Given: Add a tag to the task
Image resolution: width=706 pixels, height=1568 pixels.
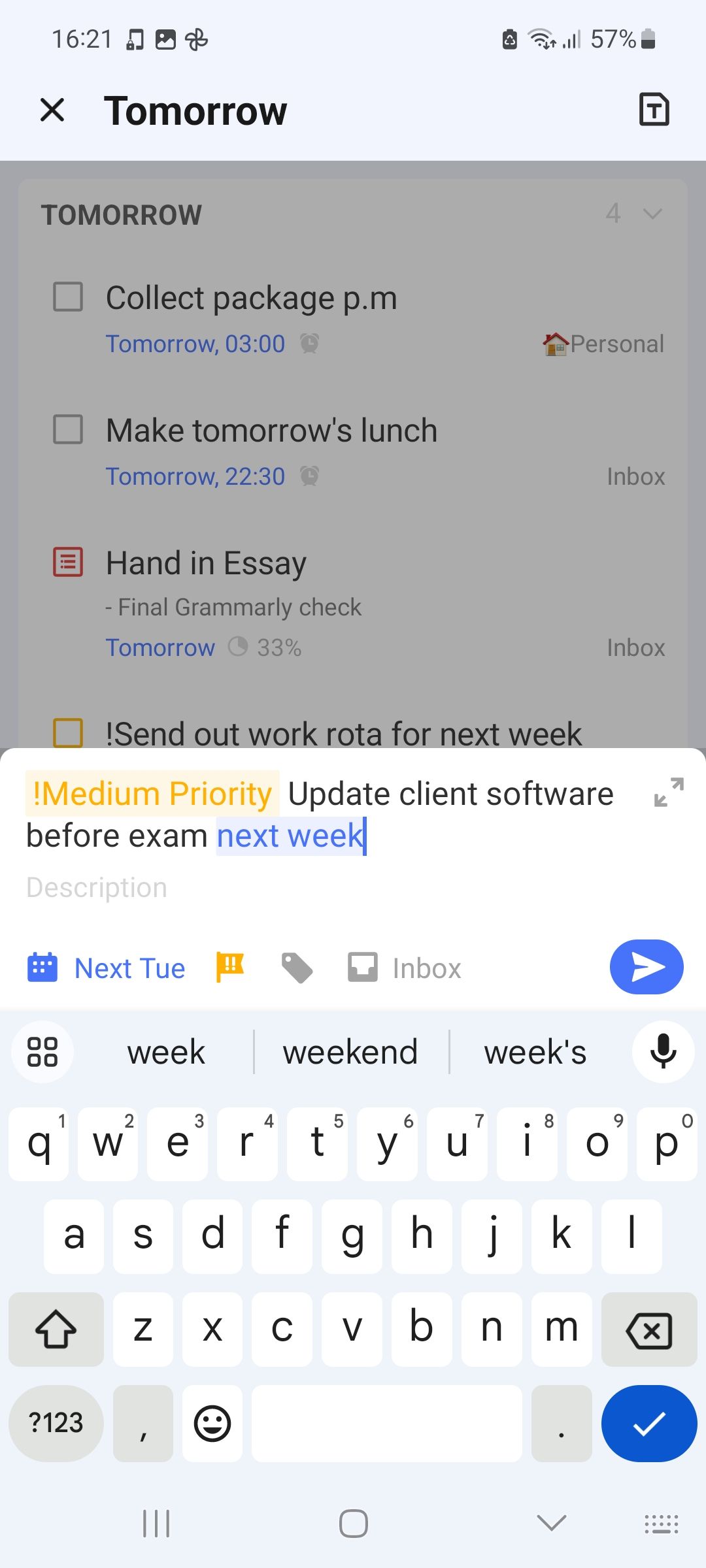Looking at the screenshot, I should (x=297, y=968).
